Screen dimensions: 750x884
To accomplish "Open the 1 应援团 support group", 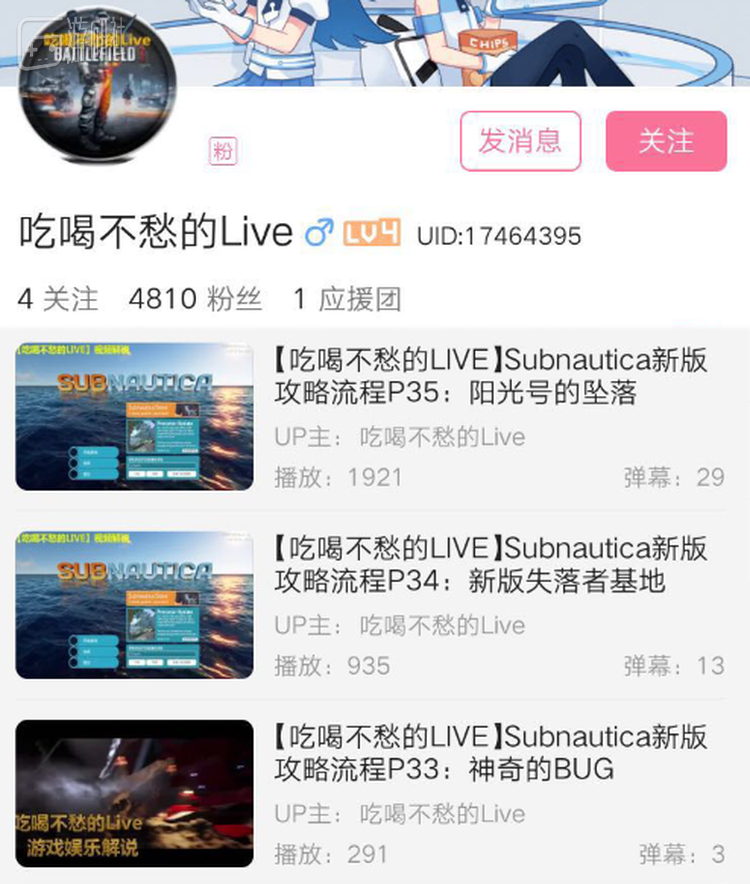I will pyautogui.click(x=346, y=298).
